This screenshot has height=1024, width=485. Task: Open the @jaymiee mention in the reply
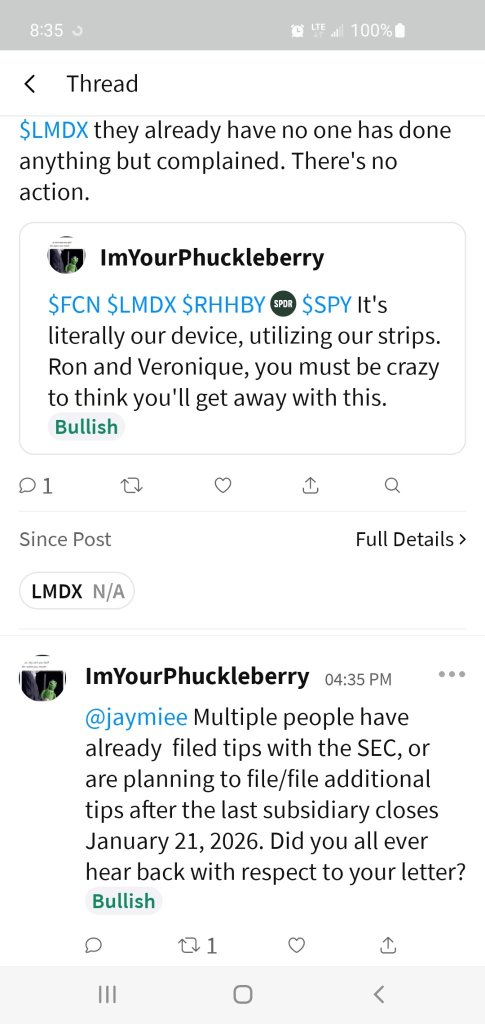coord(136,717)
